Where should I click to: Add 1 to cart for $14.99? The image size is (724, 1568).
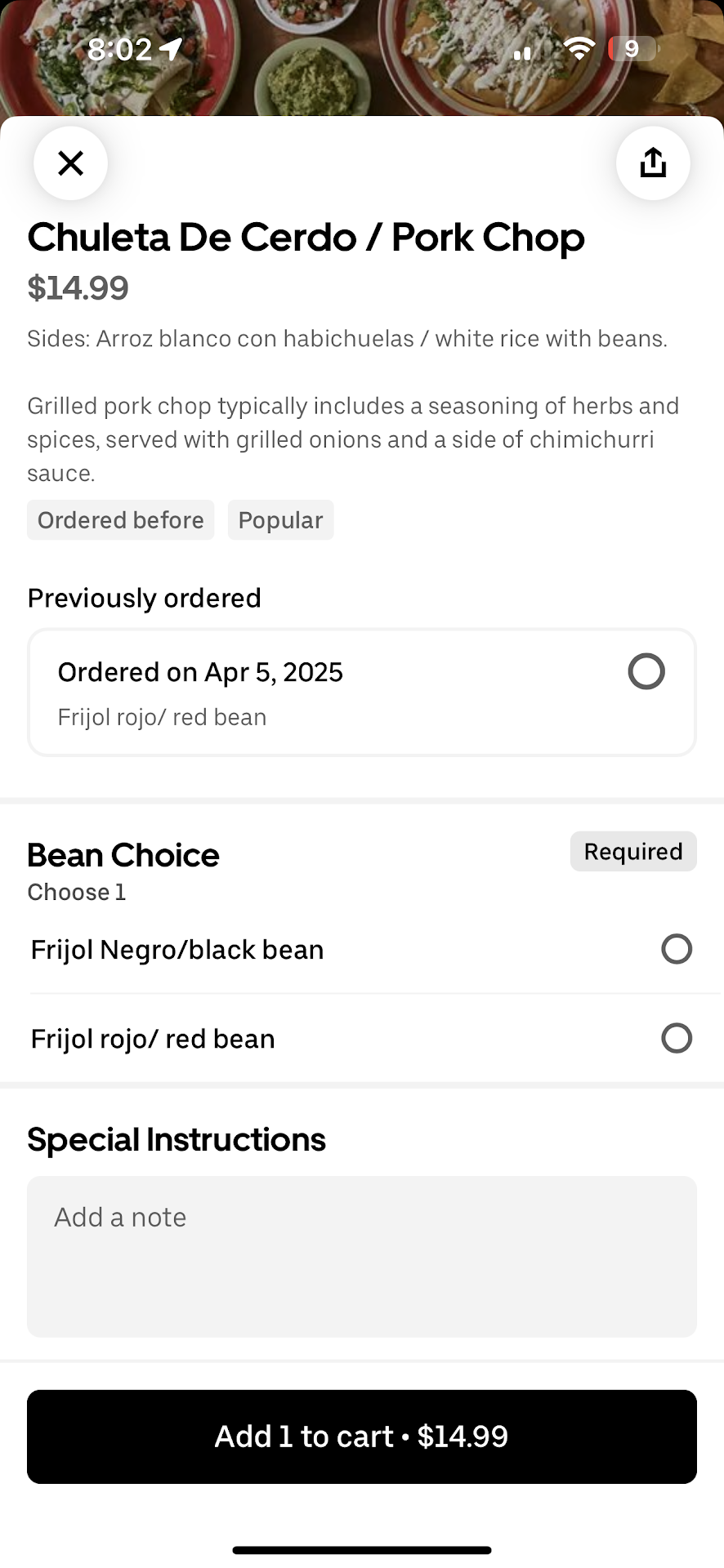click(x=361, y=1437)
